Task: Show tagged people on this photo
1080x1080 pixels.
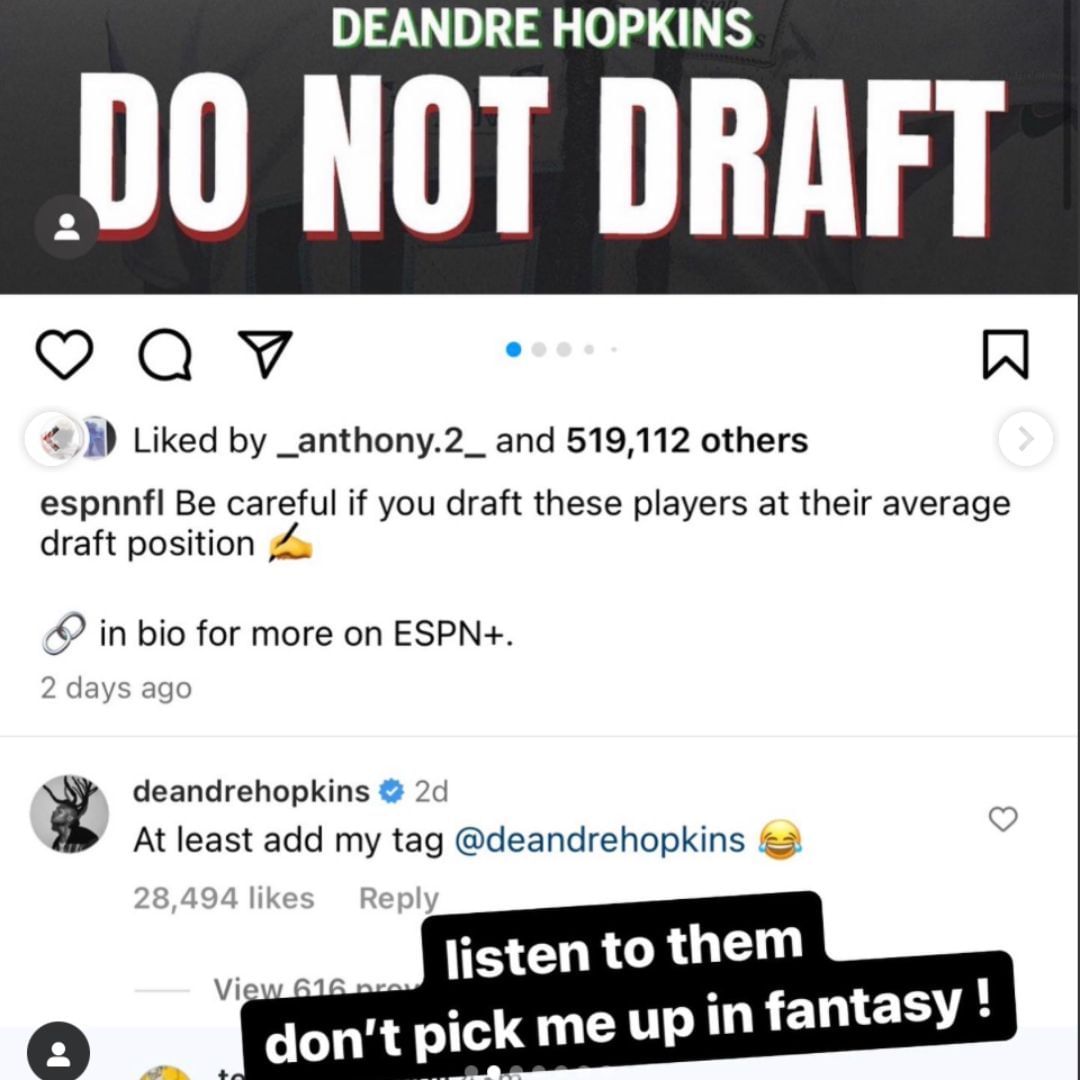Action: (67, 229)
